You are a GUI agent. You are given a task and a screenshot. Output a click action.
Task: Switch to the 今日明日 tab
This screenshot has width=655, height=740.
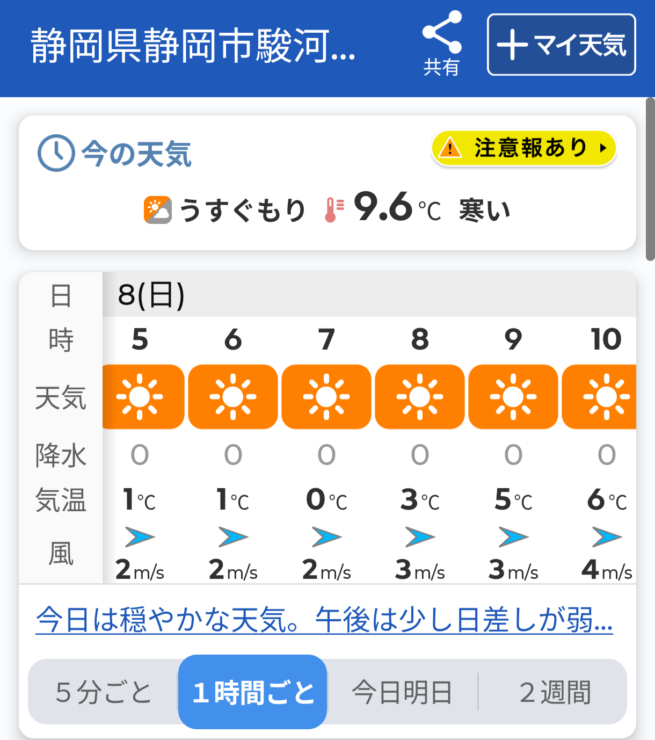coord(402,691)
